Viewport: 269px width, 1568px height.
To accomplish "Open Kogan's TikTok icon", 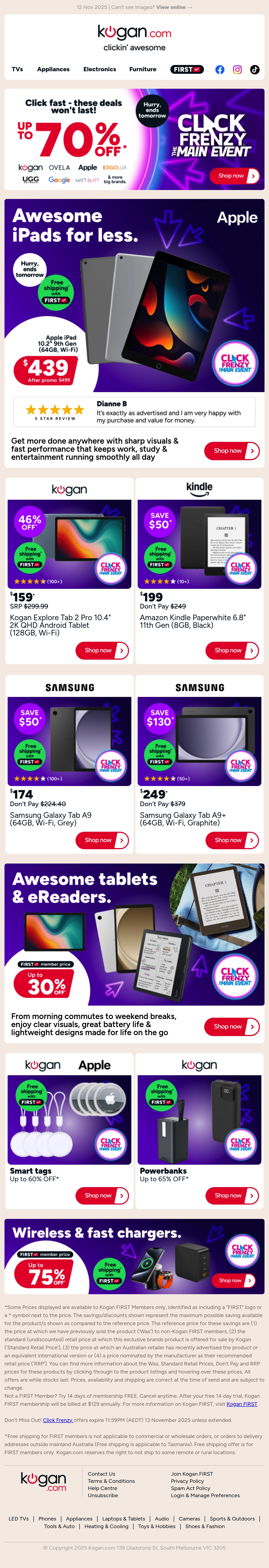I will click(254, 69).
